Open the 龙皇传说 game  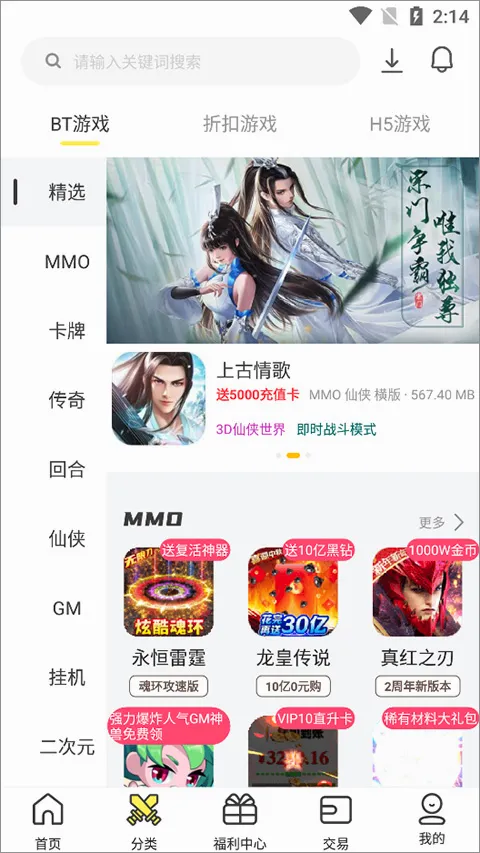pyautogui.click(x=293, y=621)
